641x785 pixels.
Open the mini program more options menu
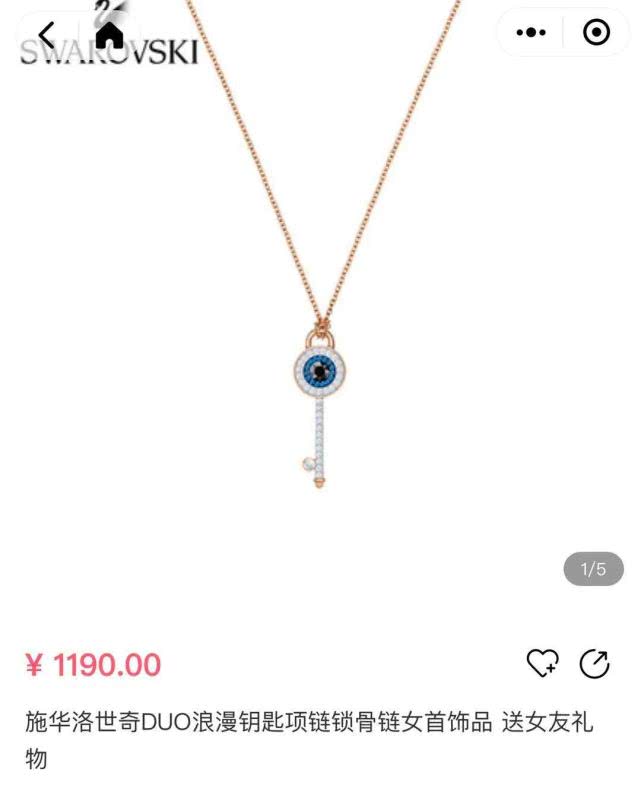[531, 33]
